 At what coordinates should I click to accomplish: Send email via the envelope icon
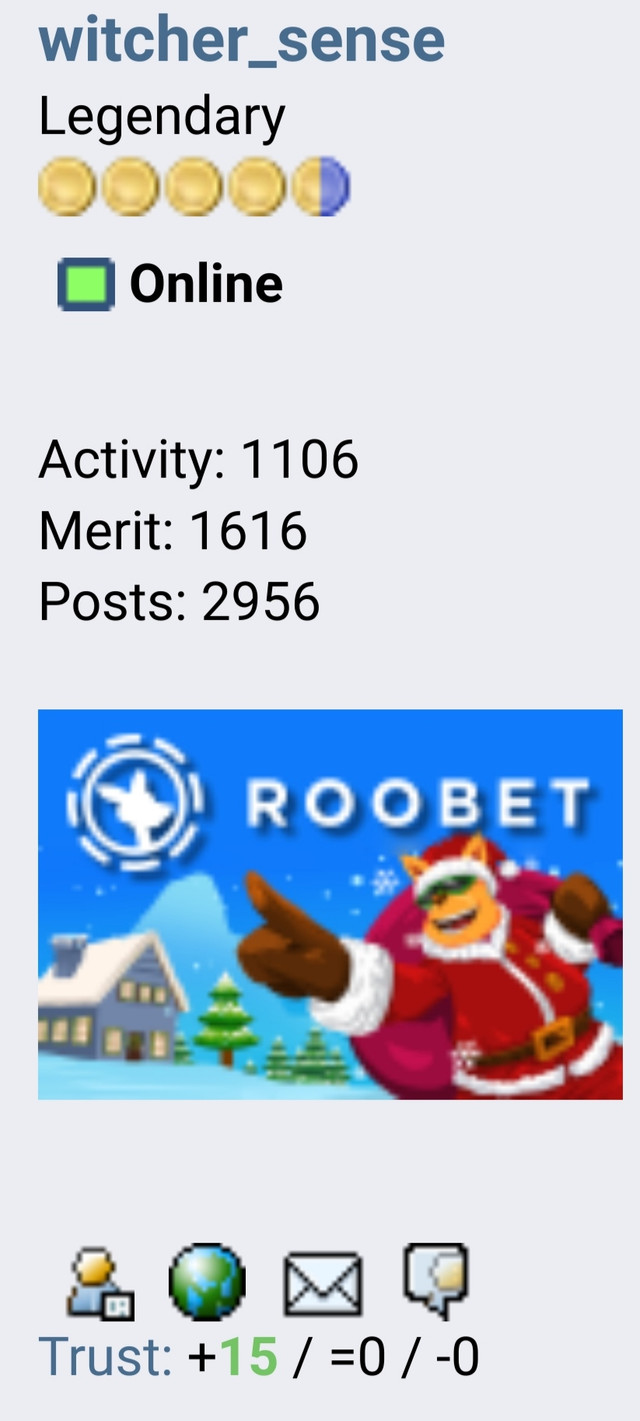click(323, 1284)
